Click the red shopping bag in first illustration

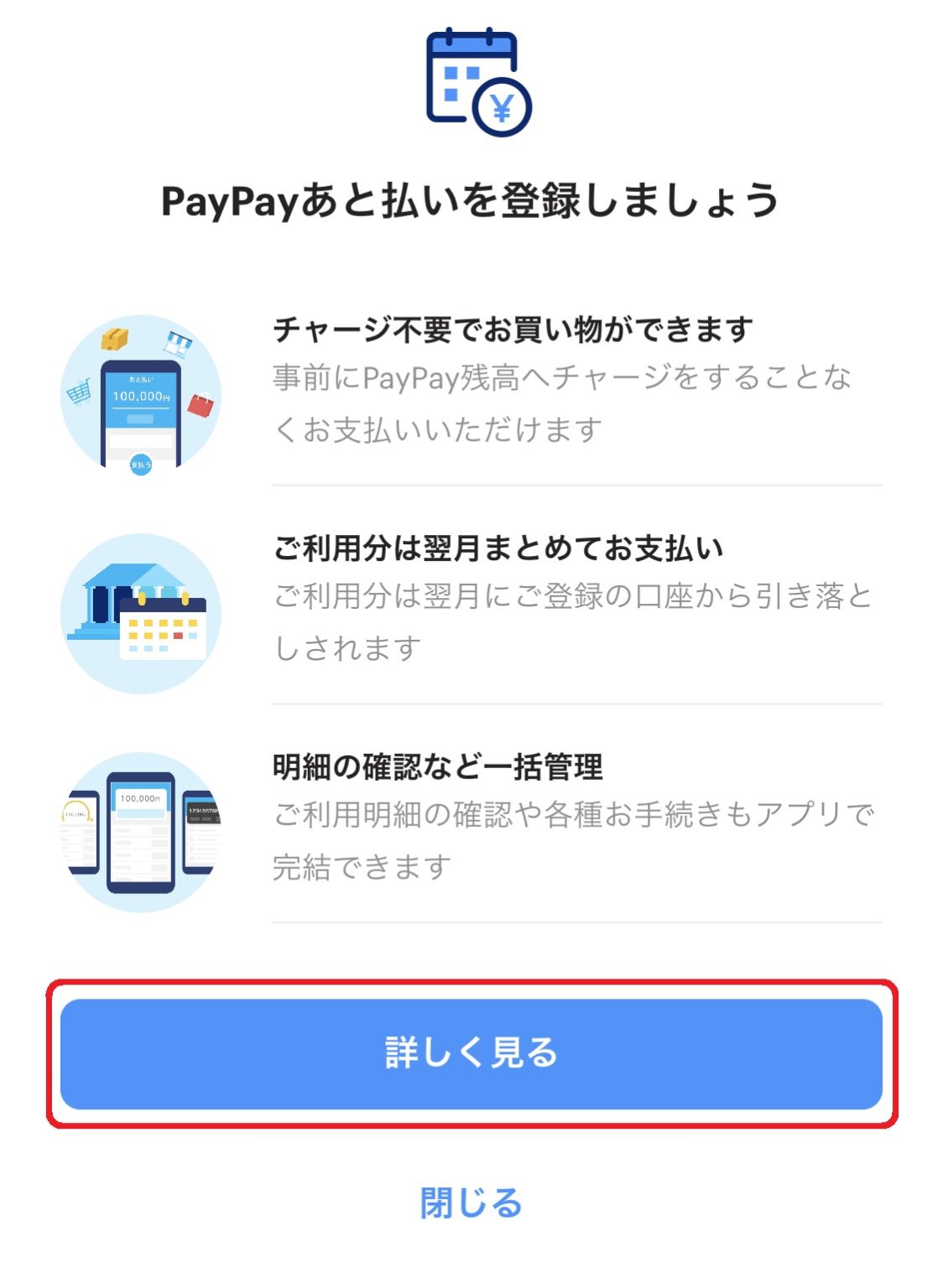201,403
